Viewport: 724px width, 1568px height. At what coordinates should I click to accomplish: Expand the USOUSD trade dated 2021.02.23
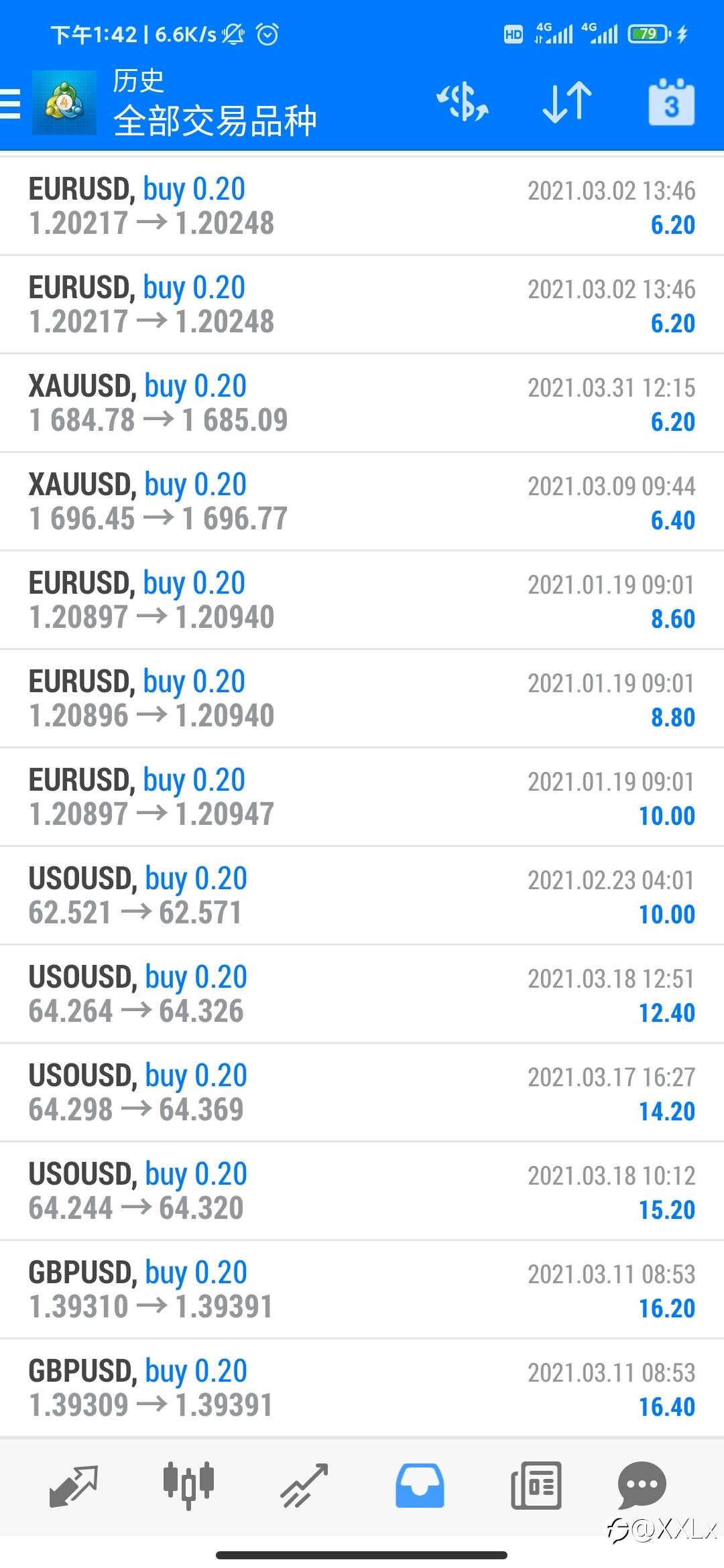tap(362, 895)
